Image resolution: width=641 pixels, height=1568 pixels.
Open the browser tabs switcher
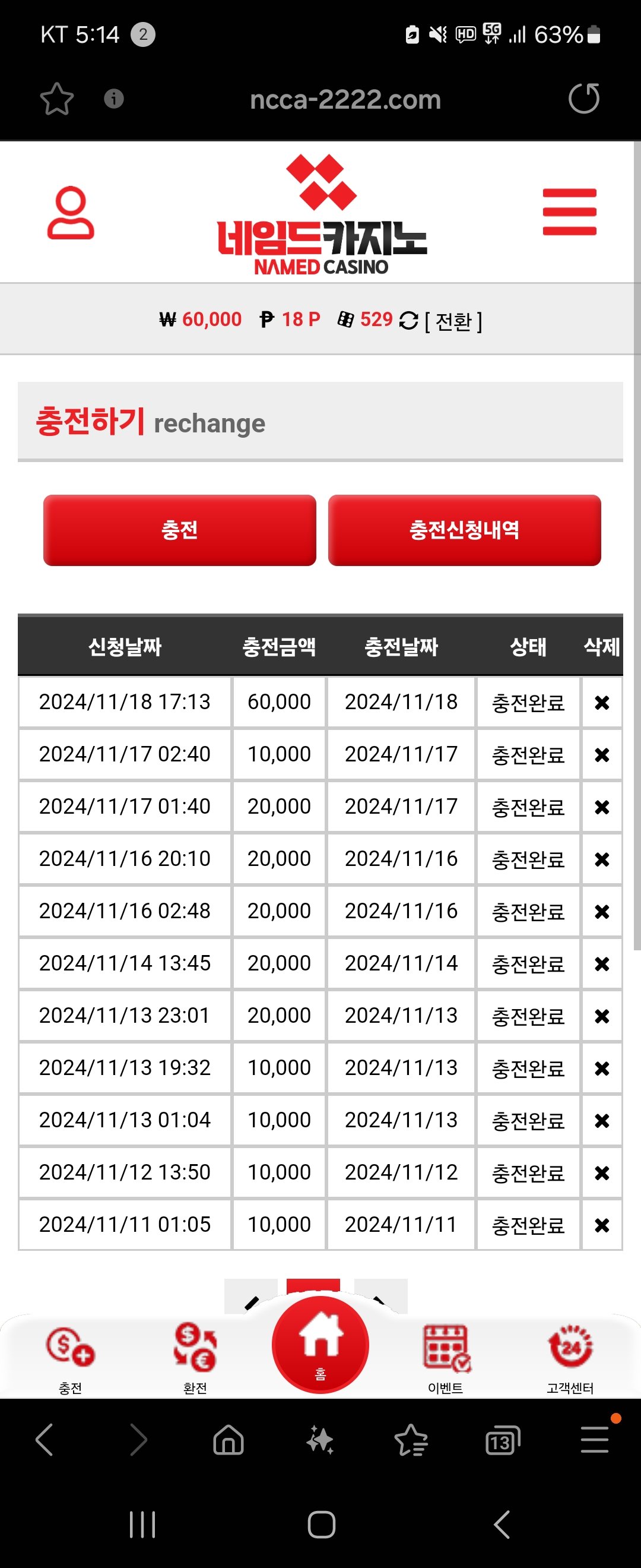[502, 1441]
